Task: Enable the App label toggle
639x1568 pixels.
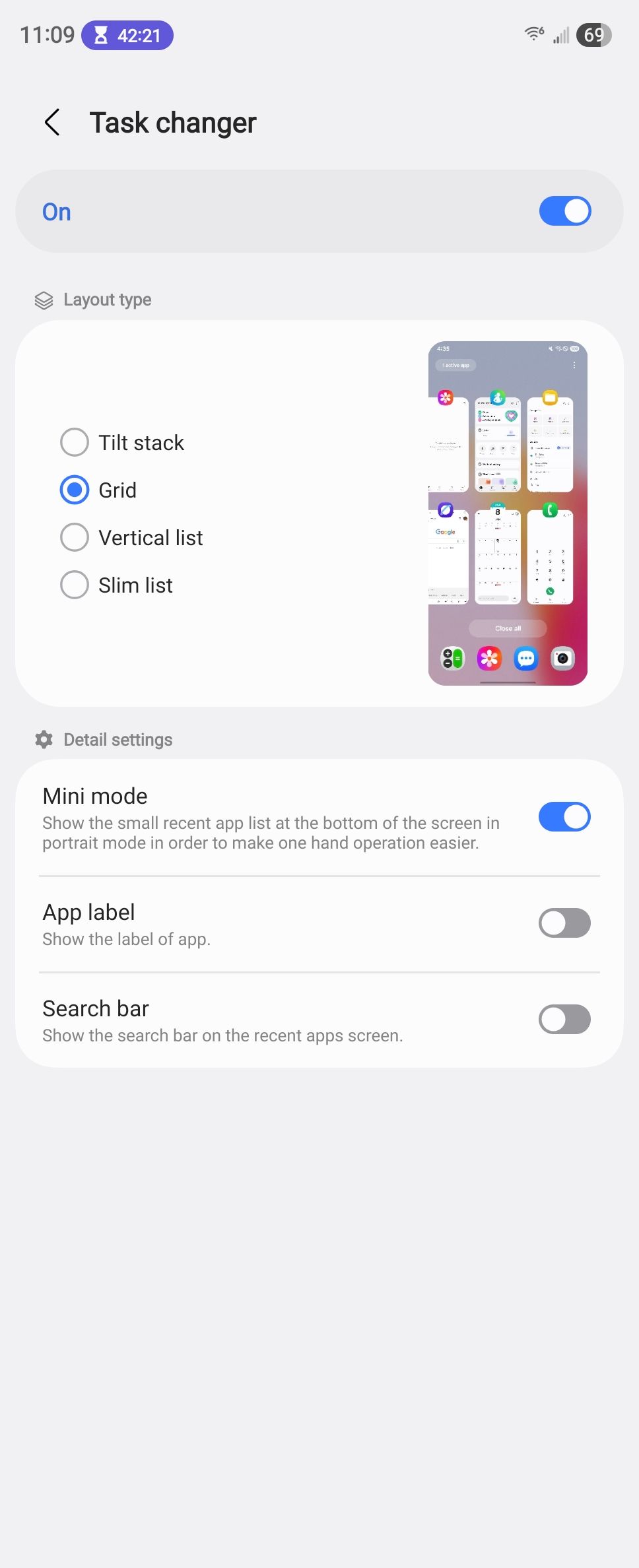Action: tap(564, 923)
